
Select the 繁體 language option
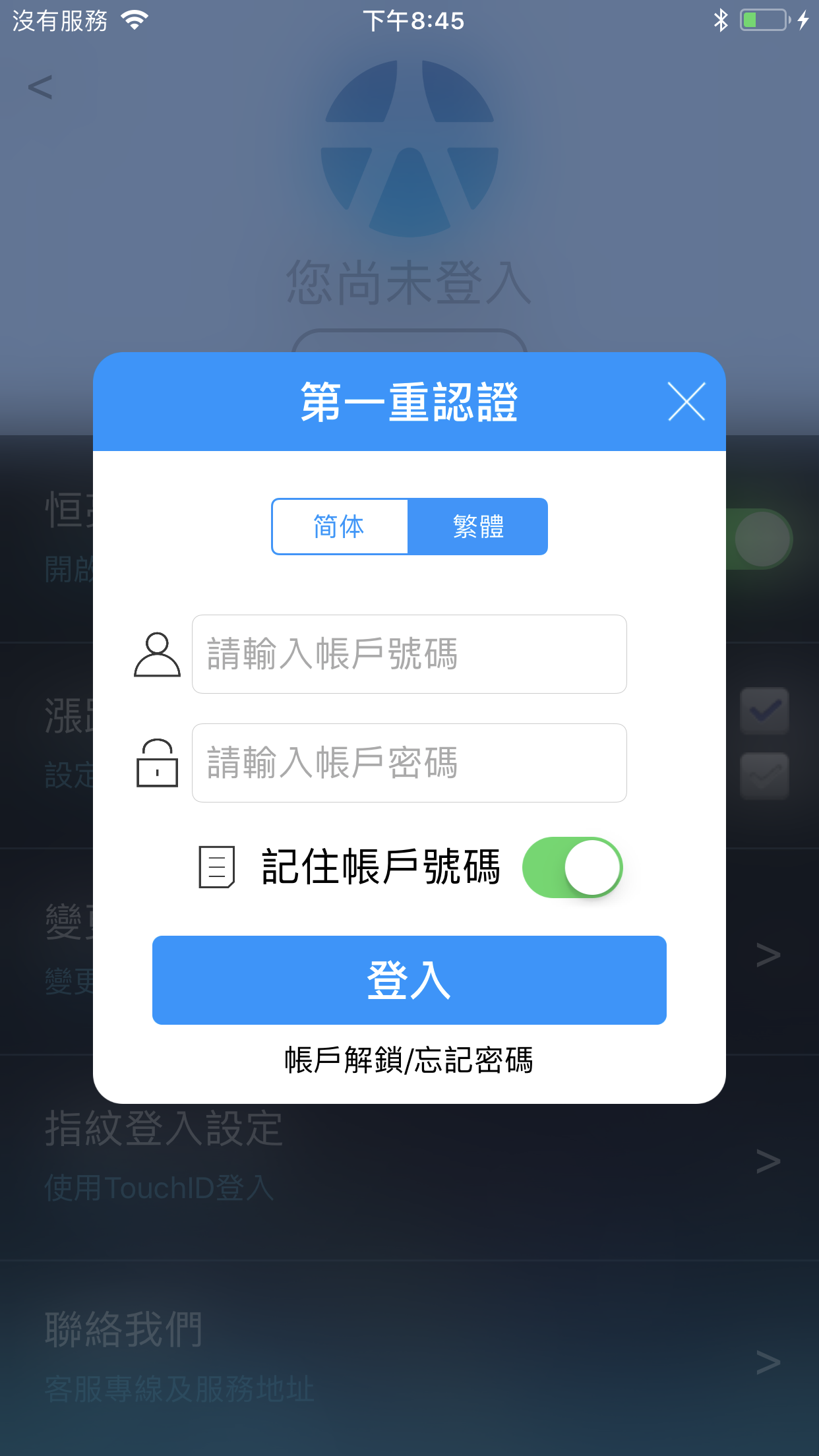[478, 526]
